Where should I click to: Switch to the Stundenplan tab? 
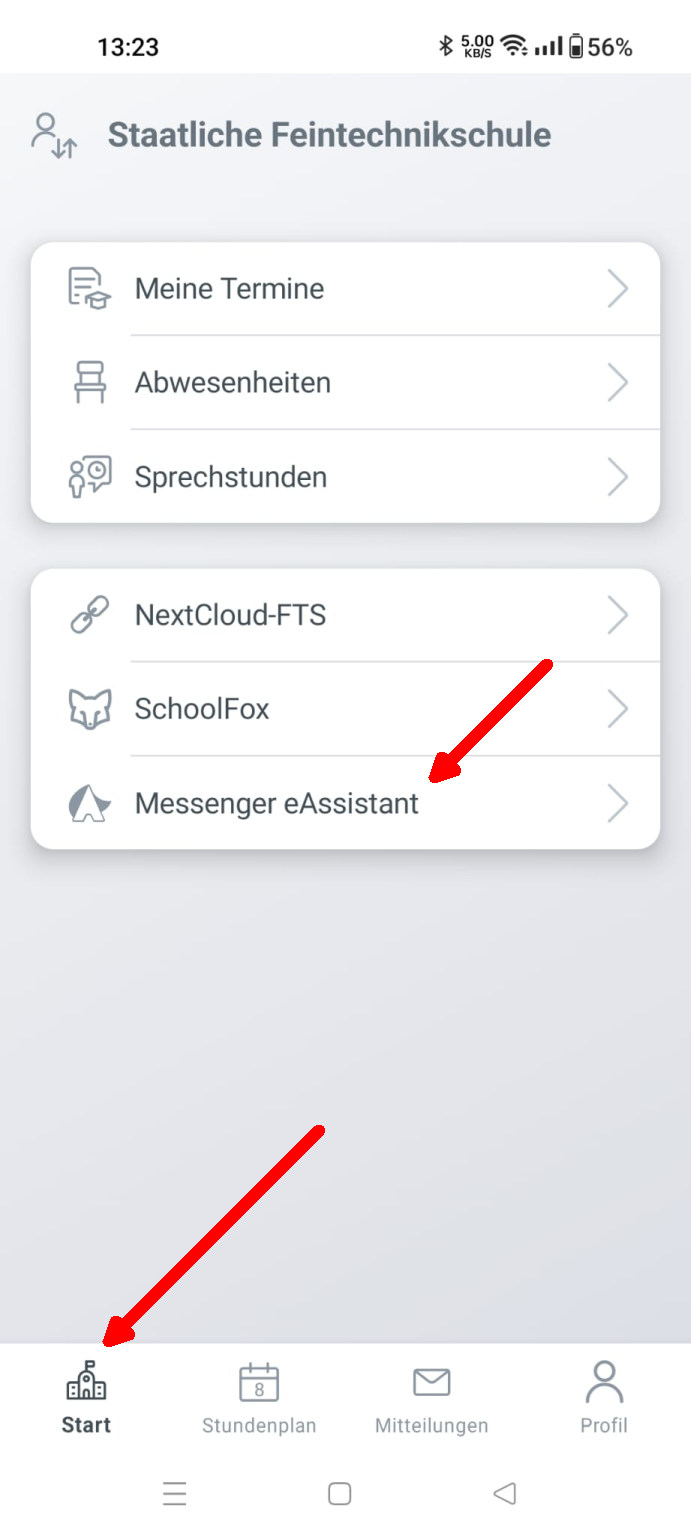(x=259, y=1398)
